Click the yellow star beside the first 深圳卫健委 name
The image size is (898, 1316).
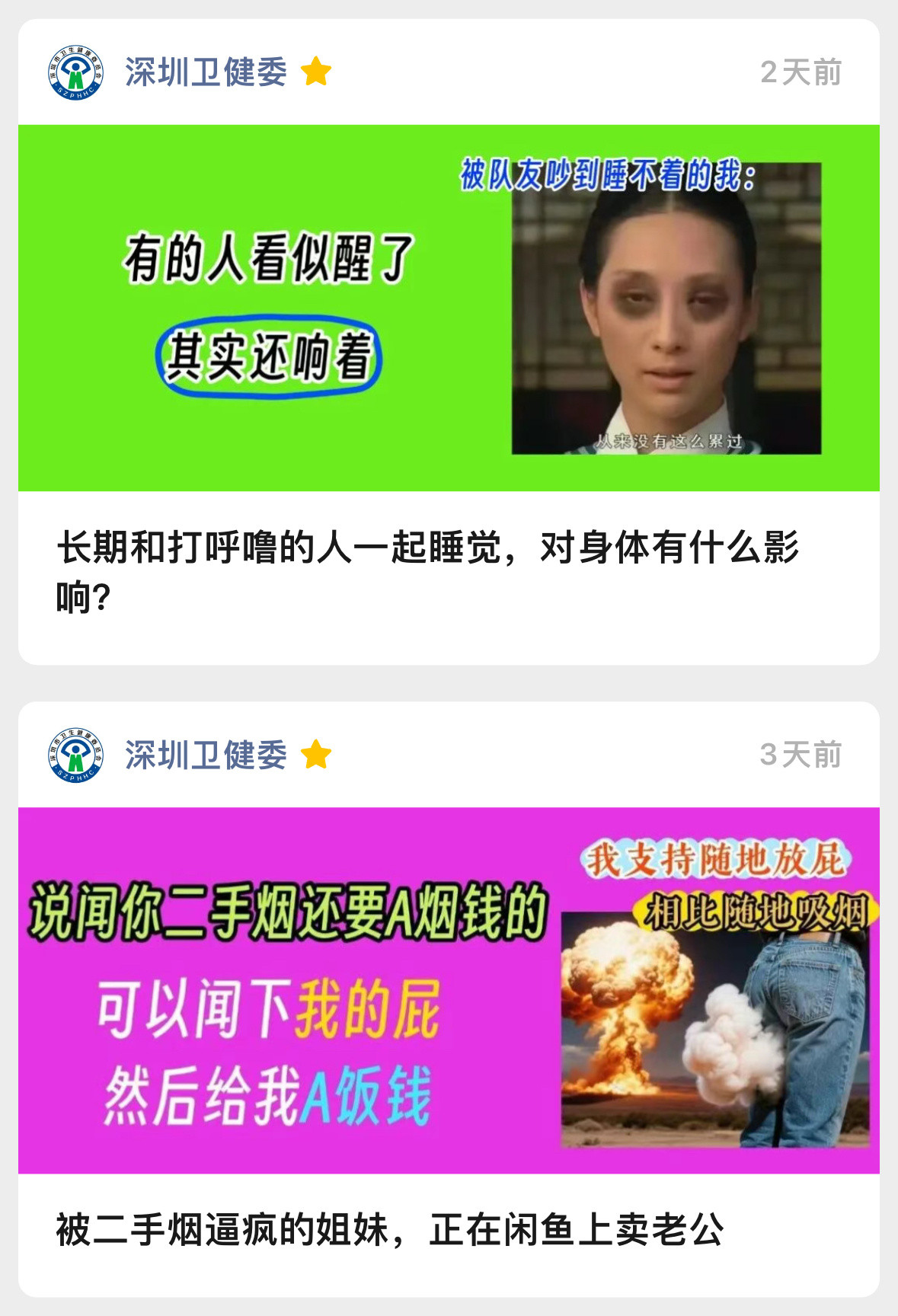(316, 73)
